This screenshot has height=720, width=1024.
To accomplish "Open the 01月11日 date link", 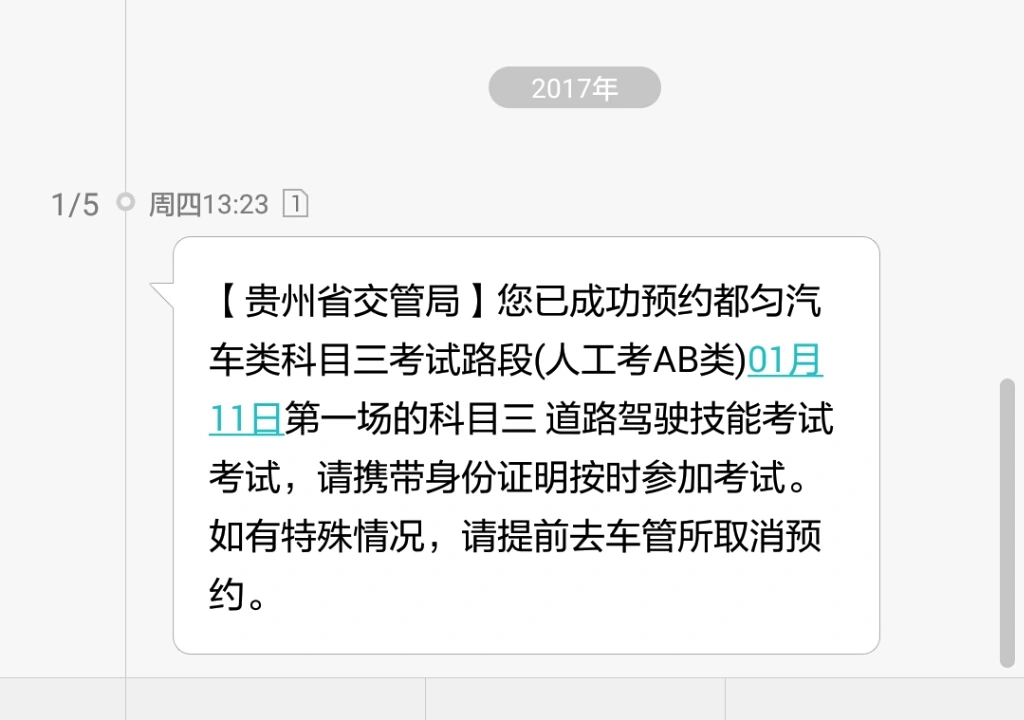I will (785, 362).
